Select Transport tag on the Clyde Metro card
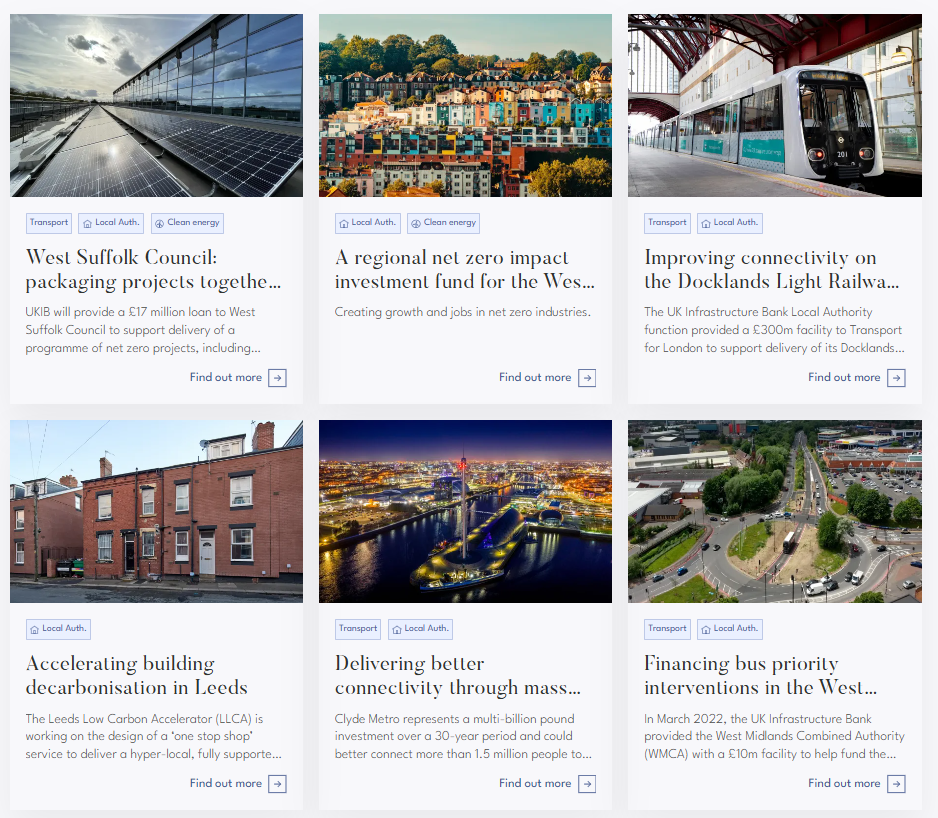Screen dimensions: 938x818 tap(358, 629)
